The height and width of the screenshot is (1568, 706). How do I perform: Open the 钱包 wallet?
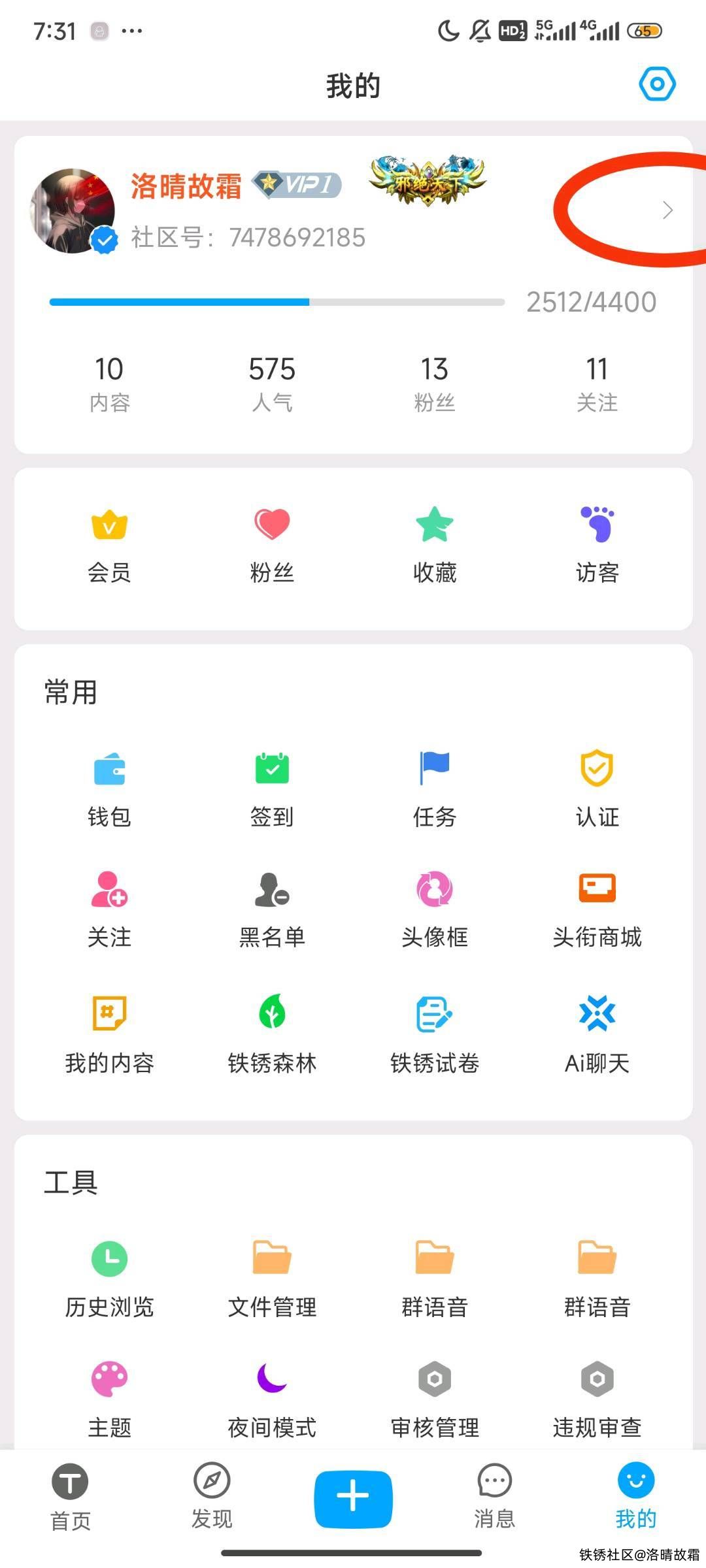pos(109,788)
